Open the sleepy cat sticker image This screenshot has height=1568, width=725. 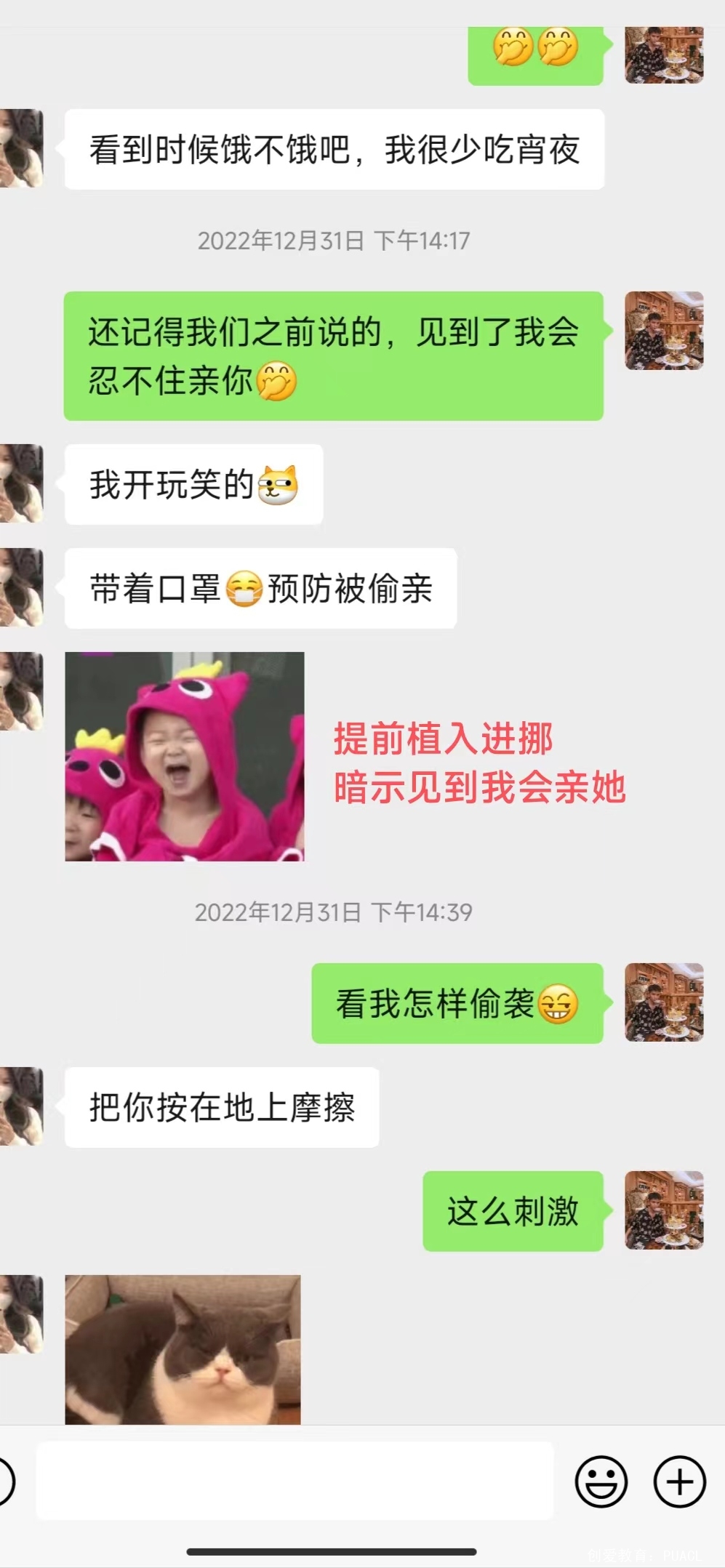[183, 1348]
